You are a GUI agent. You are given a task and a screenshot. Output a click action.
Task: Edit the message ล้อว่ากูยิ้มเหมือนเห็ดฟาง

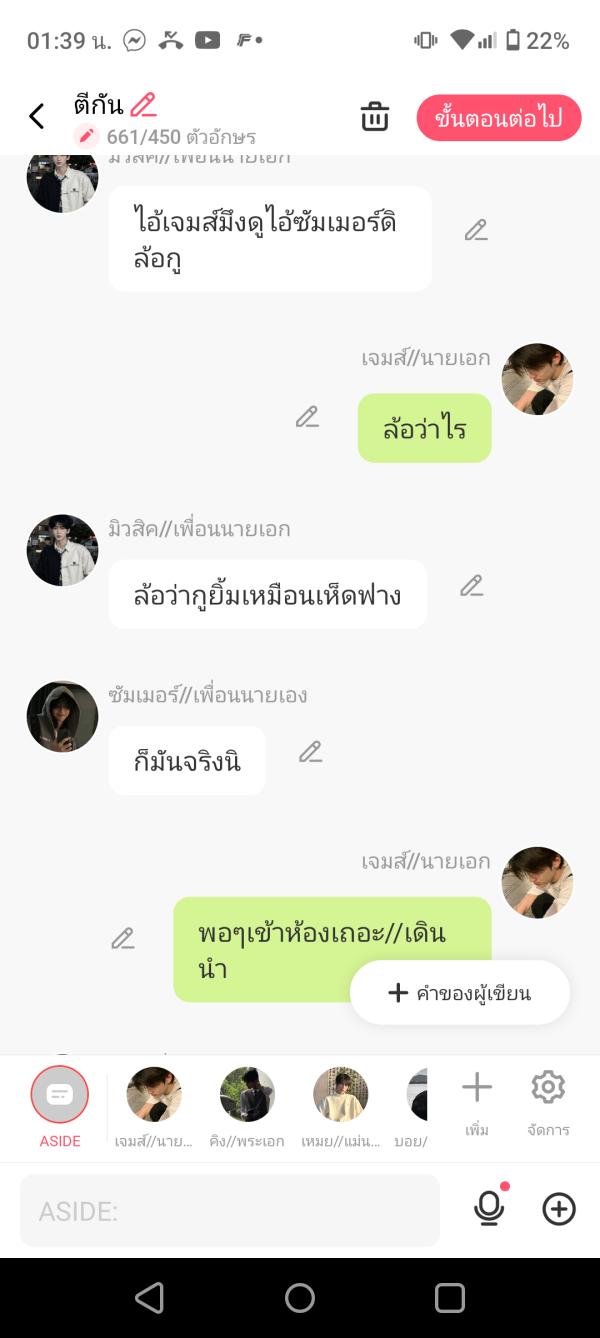tap(472, 586)
